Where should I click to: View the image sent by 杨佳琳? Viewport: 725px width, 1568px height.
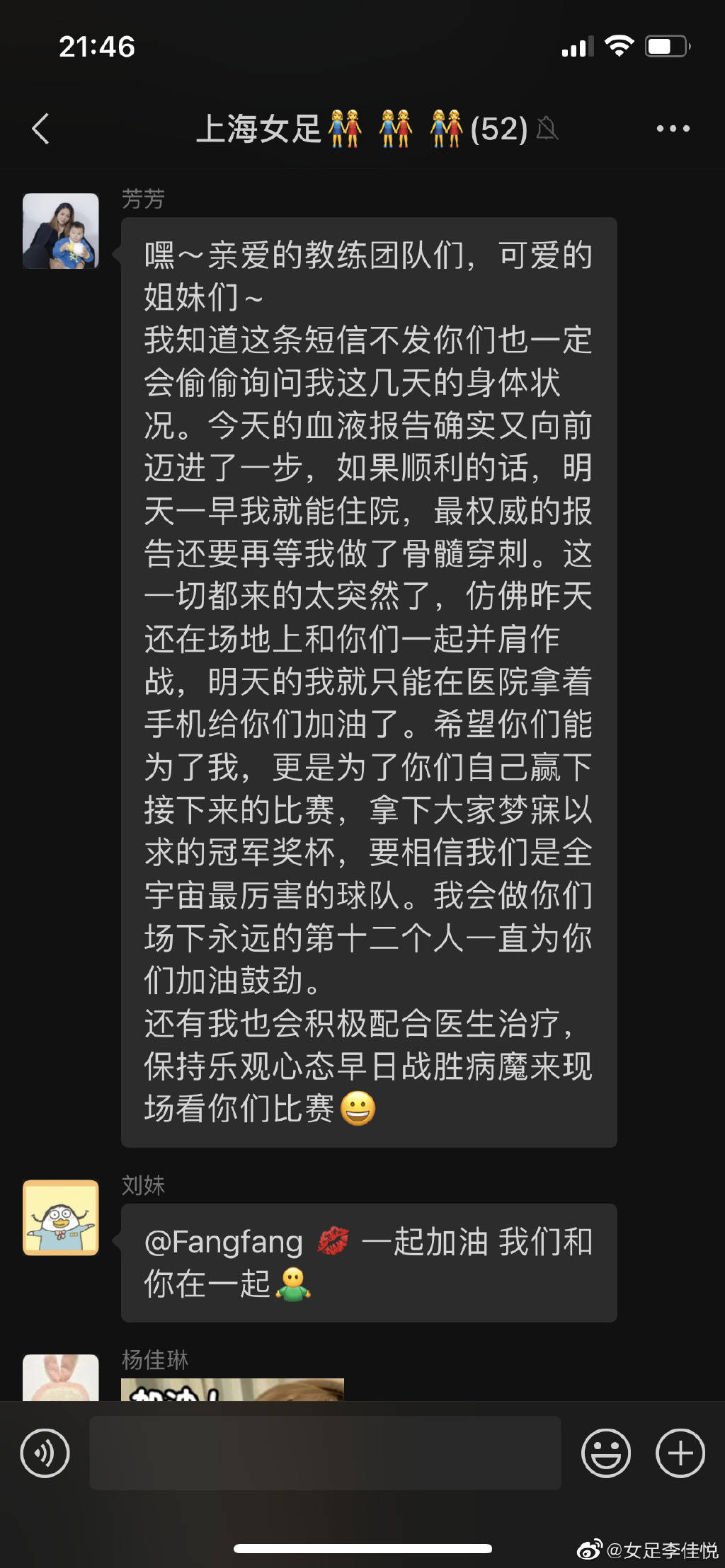click(232, 1390)
